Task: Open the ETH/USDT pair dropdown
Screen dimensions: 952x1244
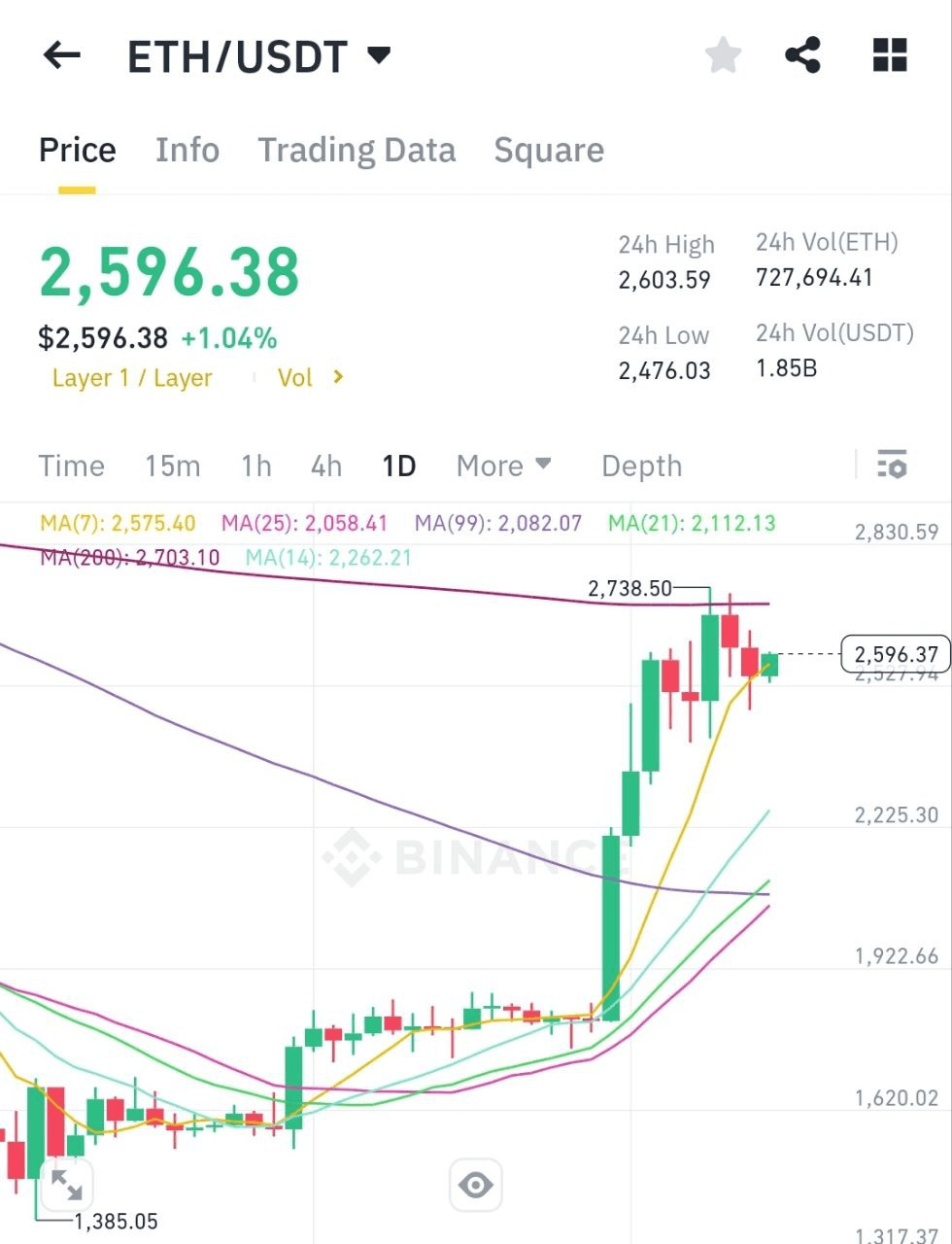Action: click(378, 54)
